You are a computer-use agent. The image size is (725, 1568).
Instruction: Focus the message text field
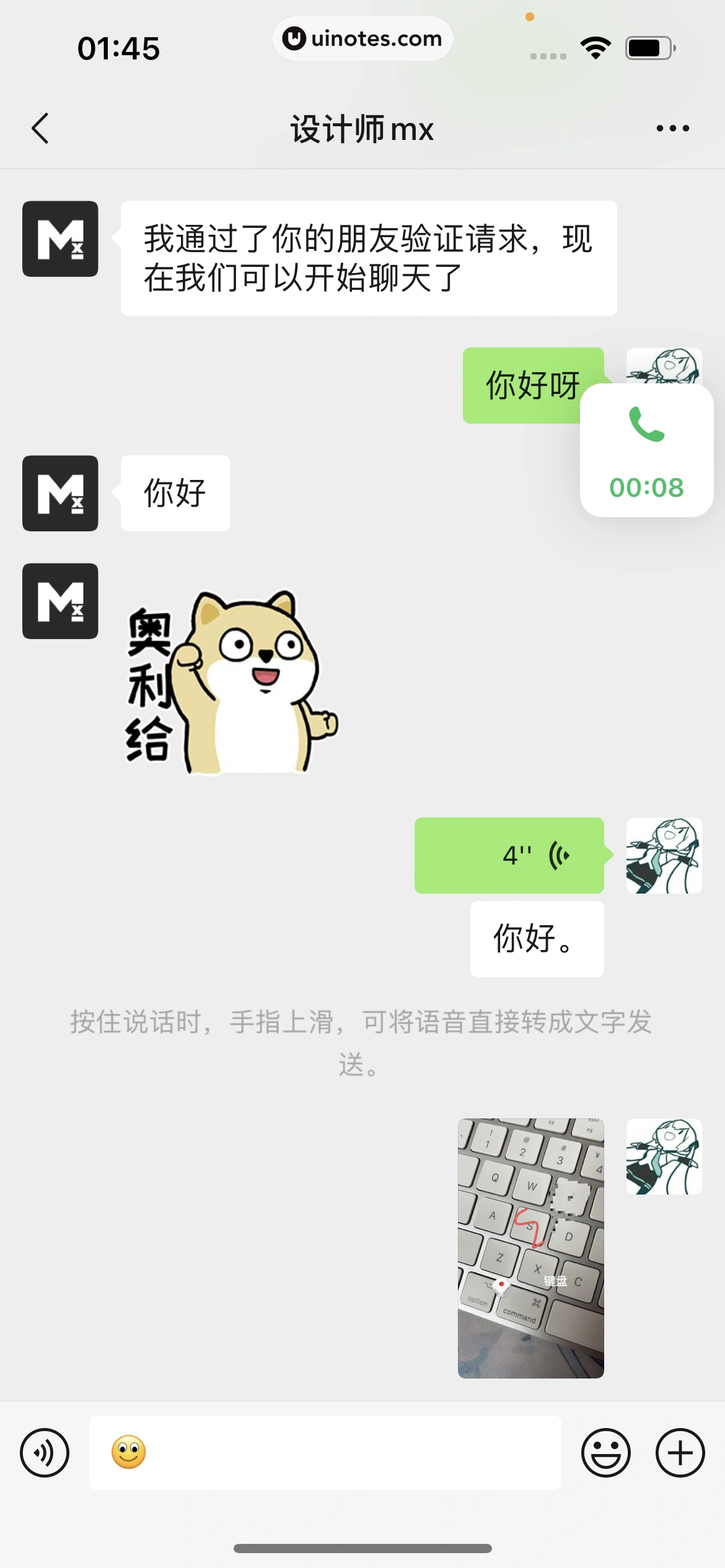point(347,1453)
